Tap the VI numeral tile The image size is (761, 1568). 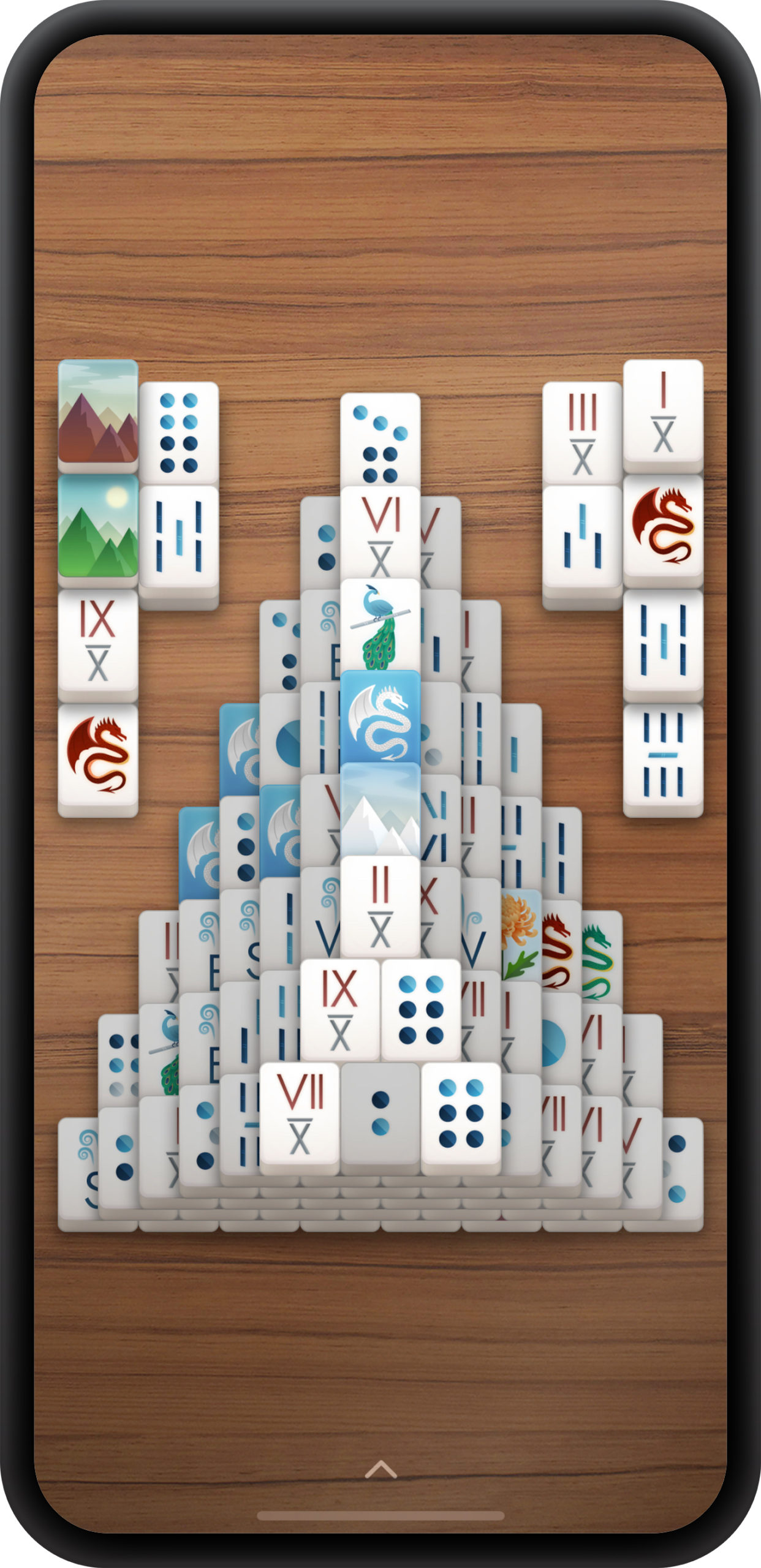coord(380,532)
